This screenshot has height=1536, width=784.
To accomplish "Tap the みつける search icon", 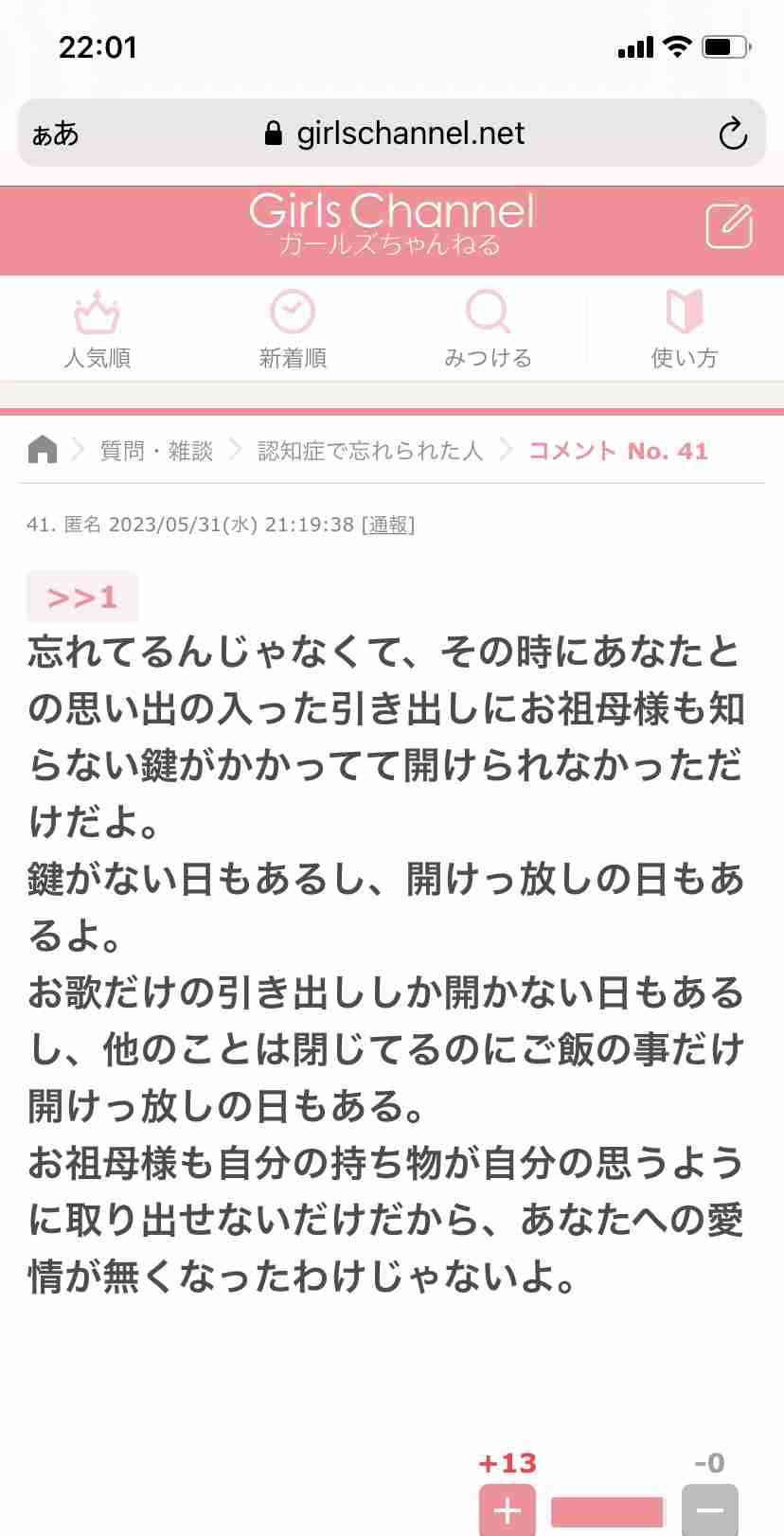I will 488,313.
